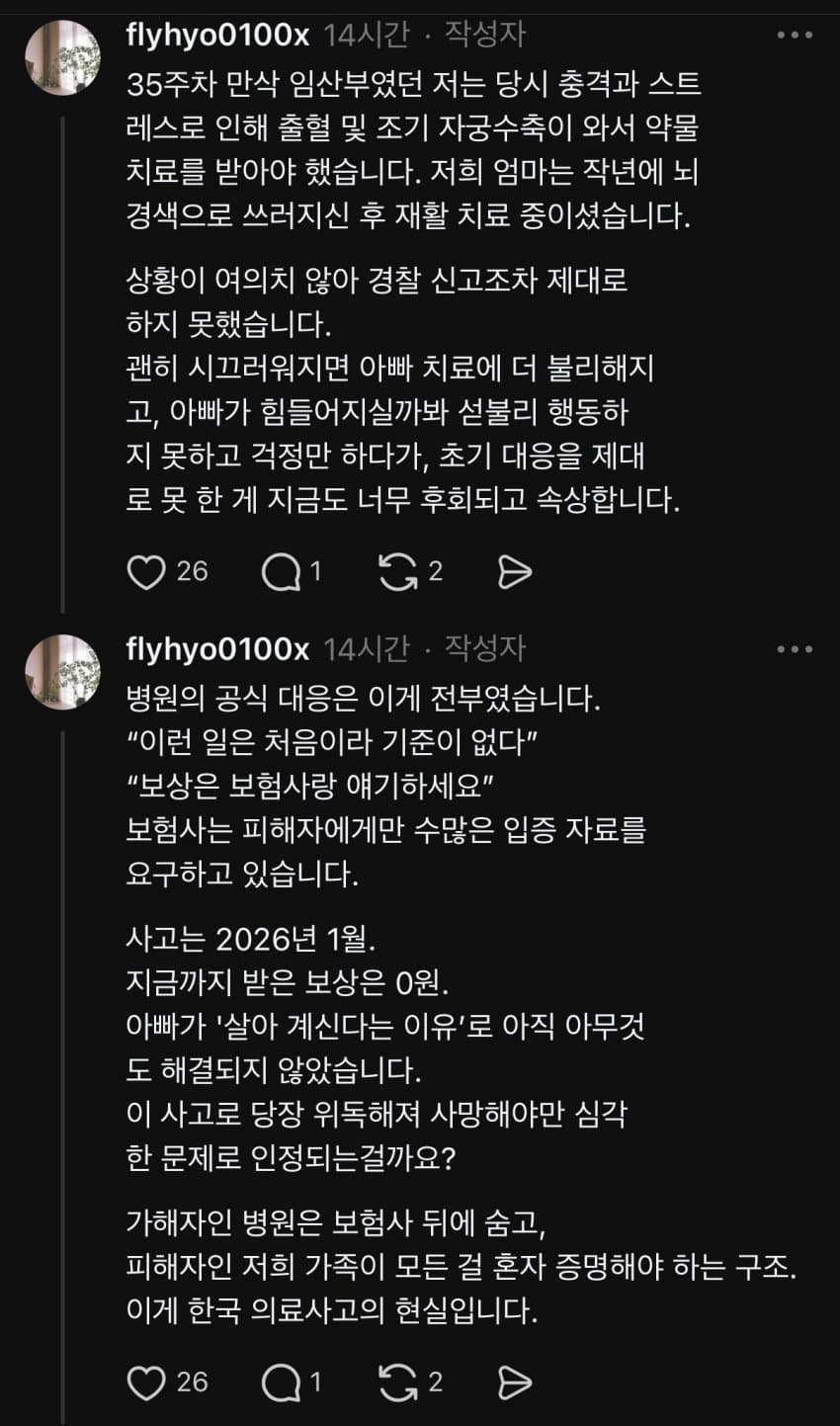Share the 병원의 공식 대응은 post

514,1382
